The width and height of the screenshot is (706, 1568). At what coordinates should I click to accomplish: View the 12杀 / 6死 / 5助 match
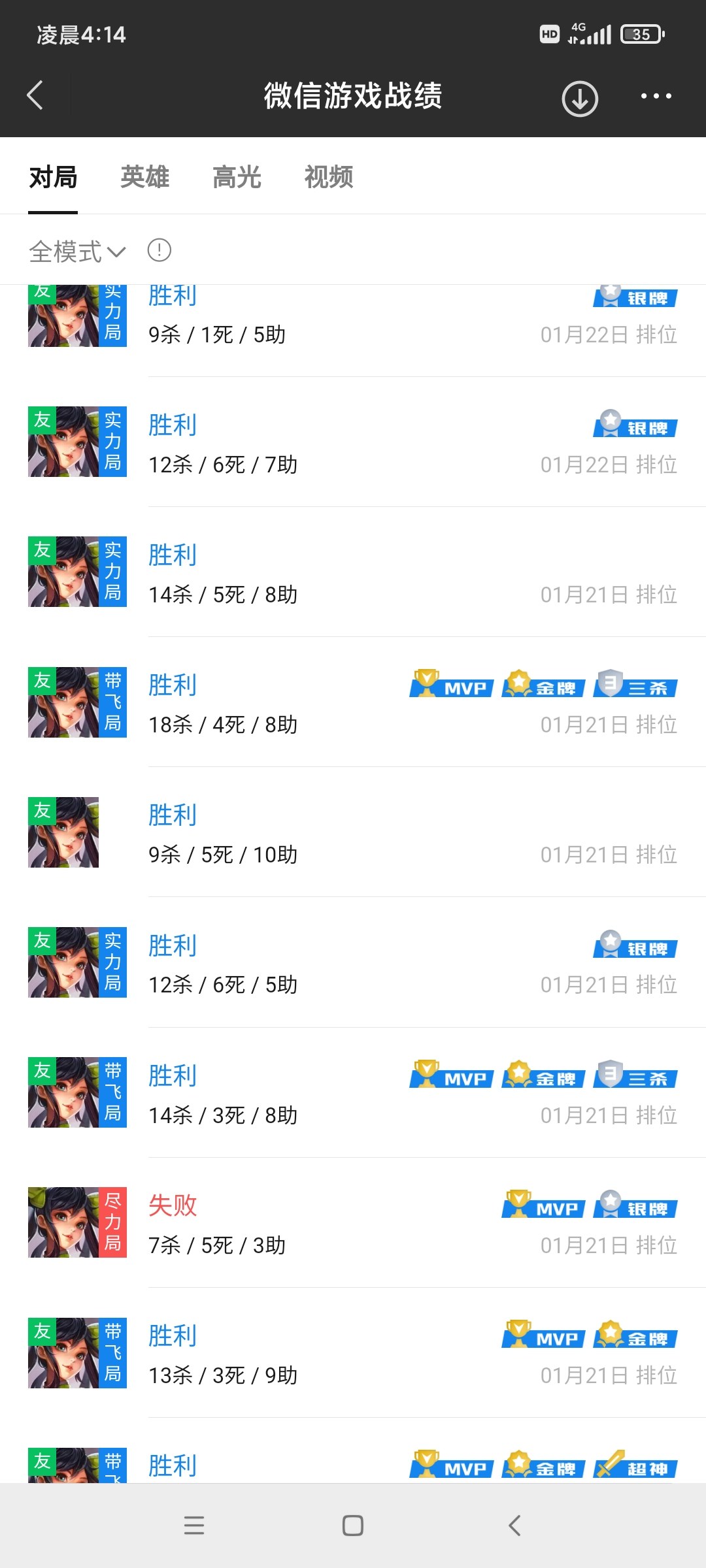click(x=353, y=963)
